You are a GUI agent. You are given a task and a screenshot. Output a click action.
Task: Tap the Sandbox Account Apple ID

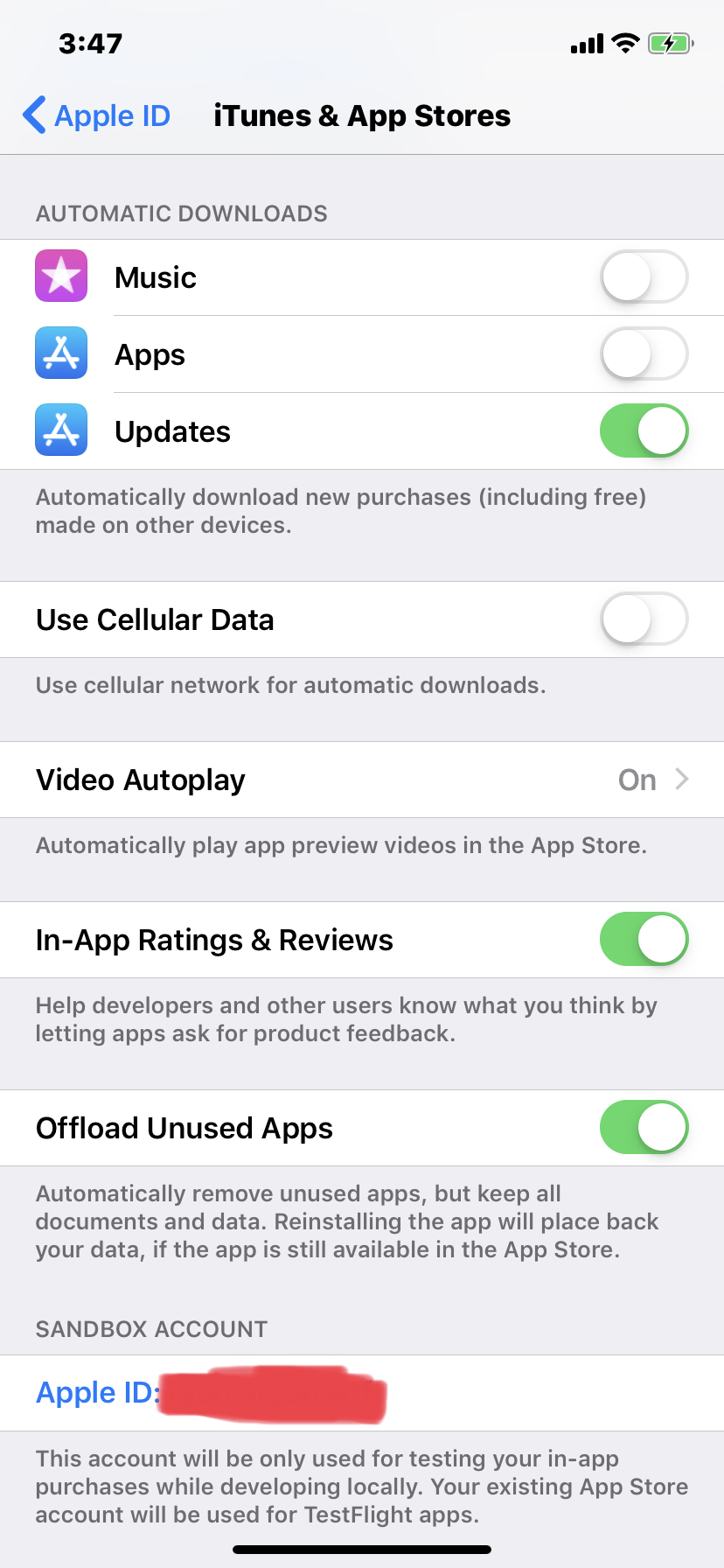(210, 1393)
